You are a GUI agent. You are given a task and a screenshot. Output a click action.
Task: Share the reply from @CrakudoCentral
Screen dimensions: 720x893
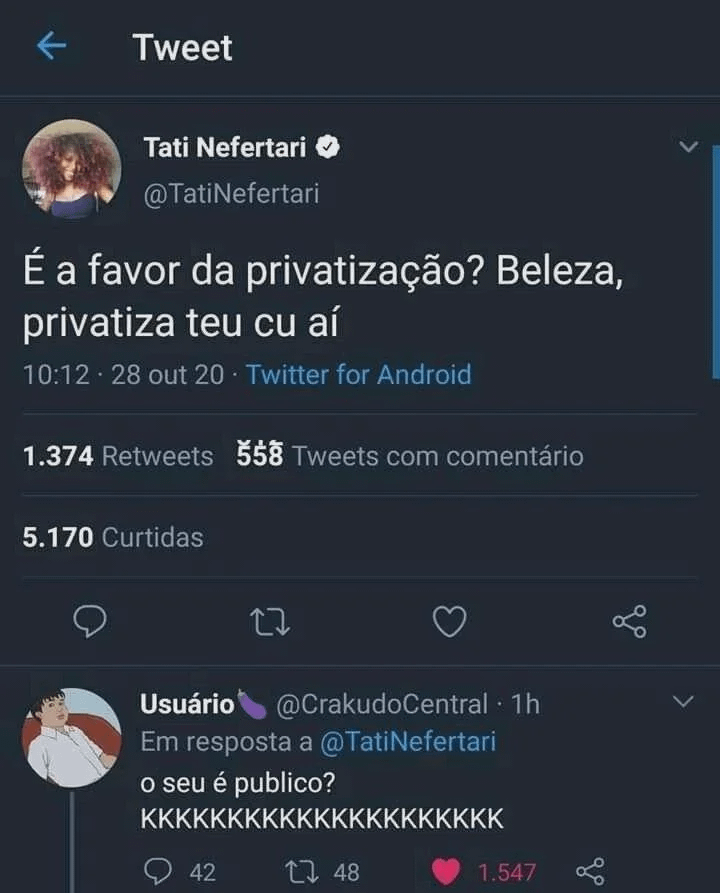(x=592, y=872)
